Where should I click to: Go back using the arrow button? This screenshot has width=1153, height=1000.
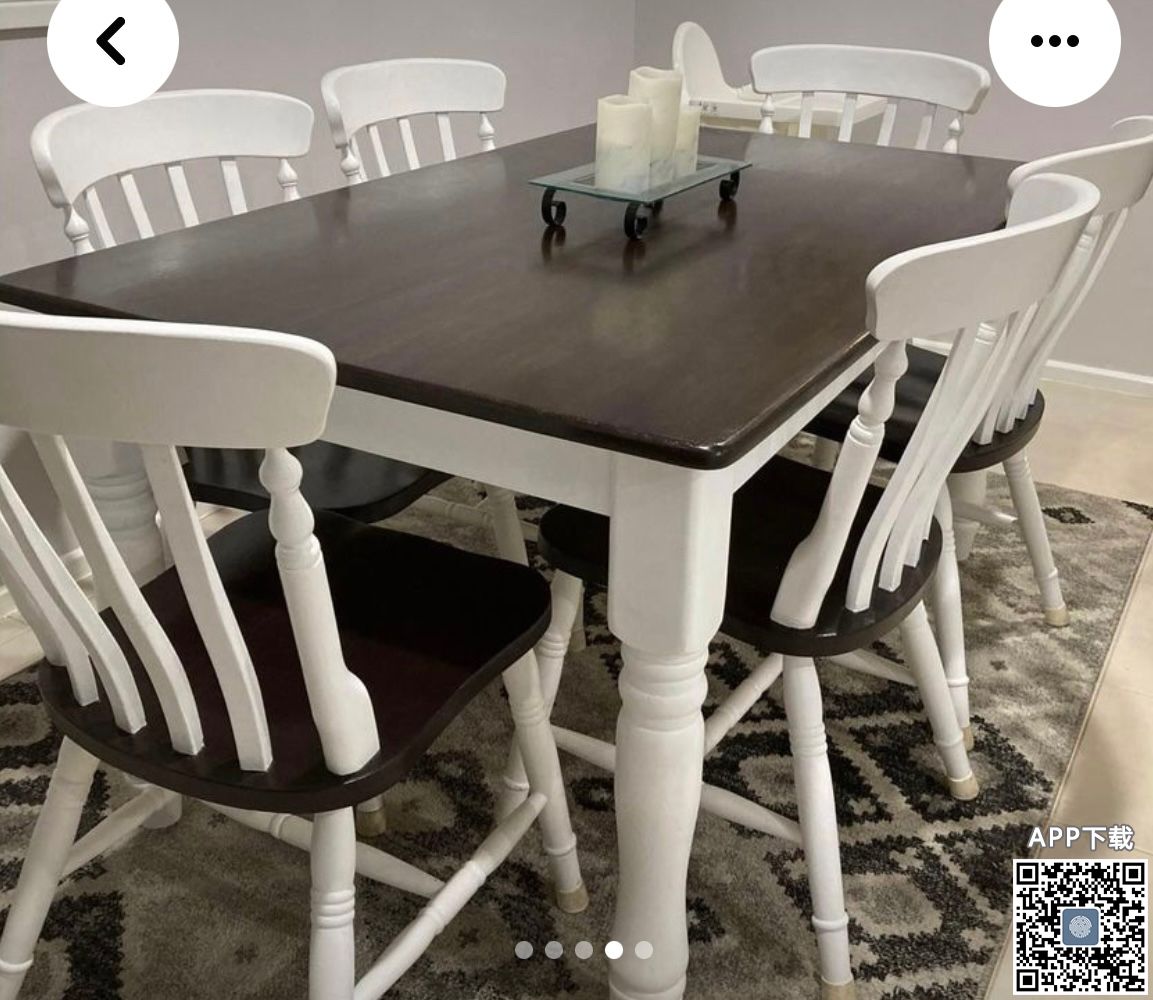coord(112,42)
